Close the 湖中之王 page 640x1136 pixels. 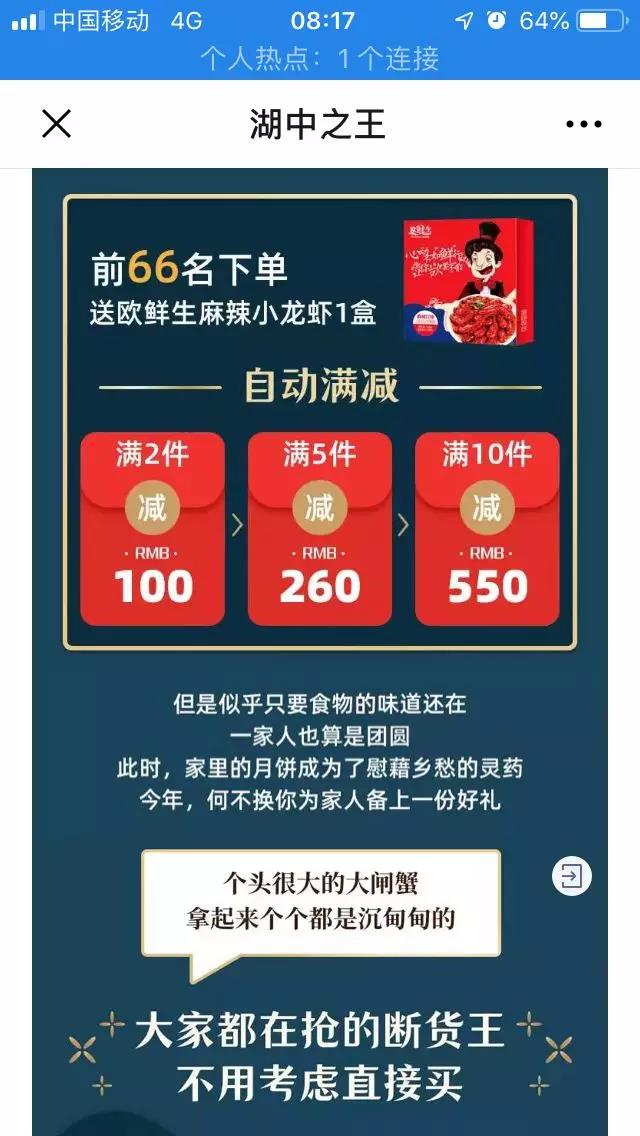tap(56, 124)
